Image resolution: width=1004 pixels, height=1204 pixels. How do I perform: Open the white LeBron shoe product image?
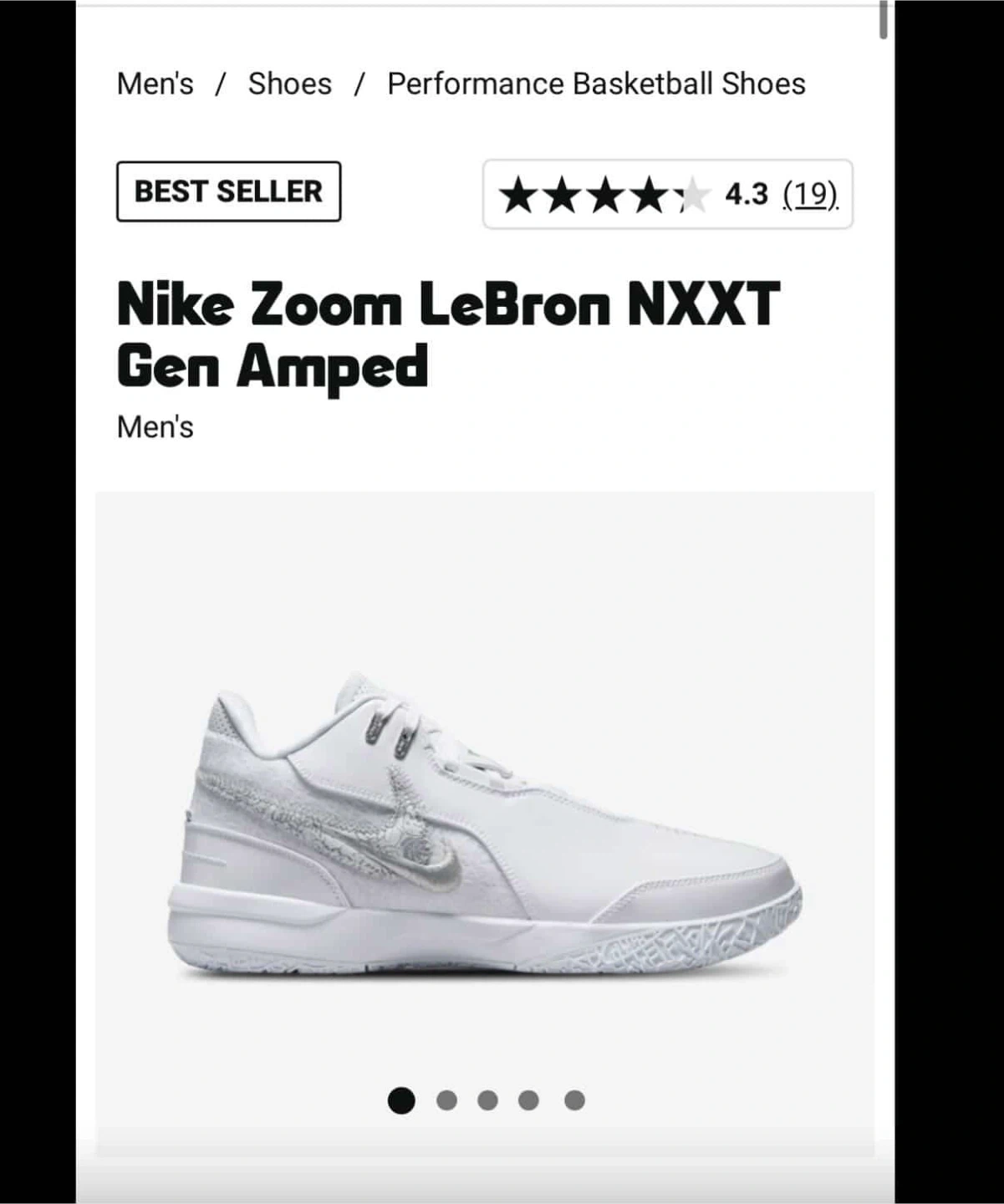pos(485,824)
